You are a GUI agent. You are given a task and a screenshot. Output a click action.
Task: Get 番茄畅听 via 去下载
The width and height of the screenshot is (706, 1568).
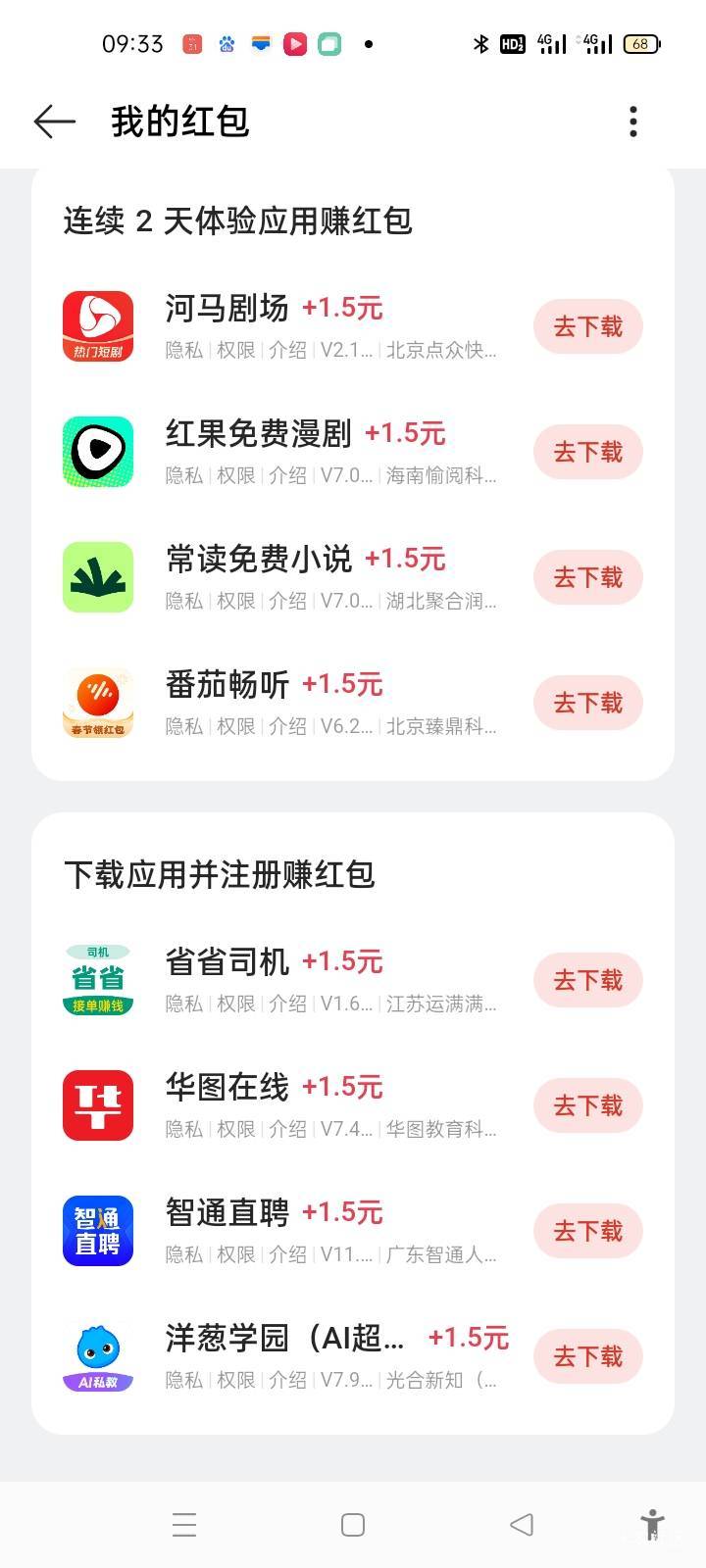click(x=587, y=703)
